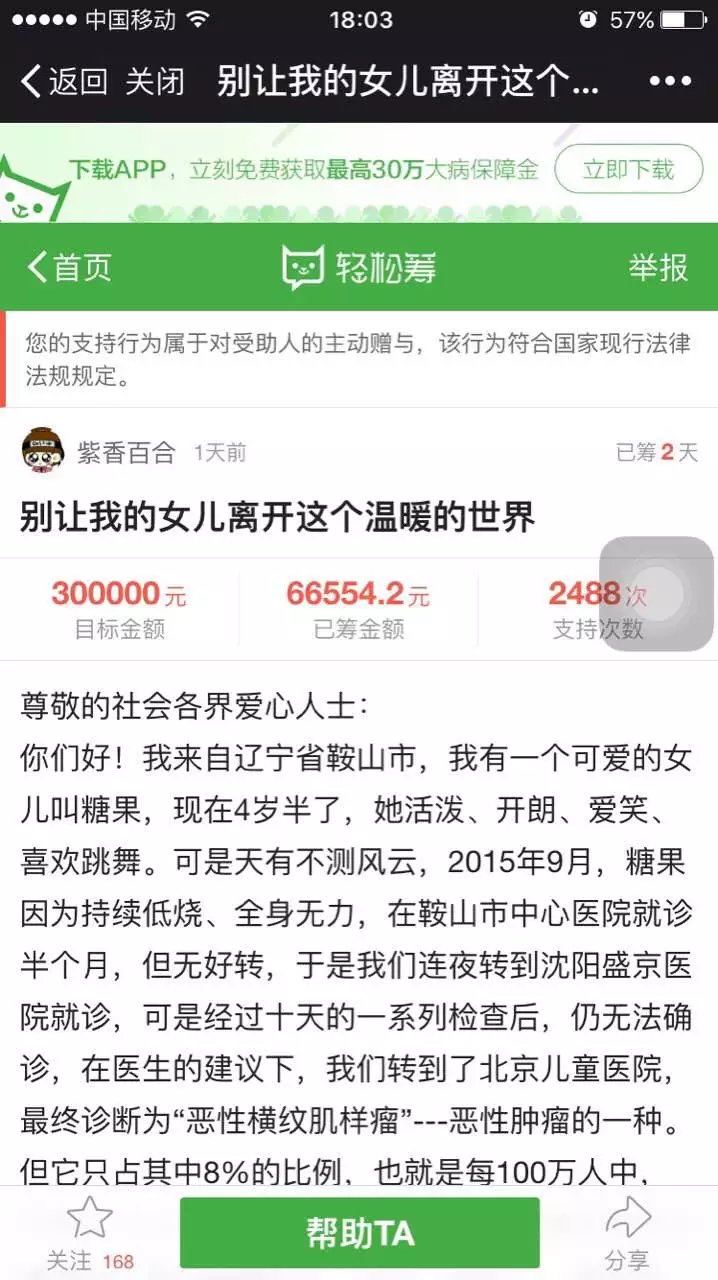Share the campaign via 分享
This screenshot has height=1280, width=718.
click(627, 1232)
